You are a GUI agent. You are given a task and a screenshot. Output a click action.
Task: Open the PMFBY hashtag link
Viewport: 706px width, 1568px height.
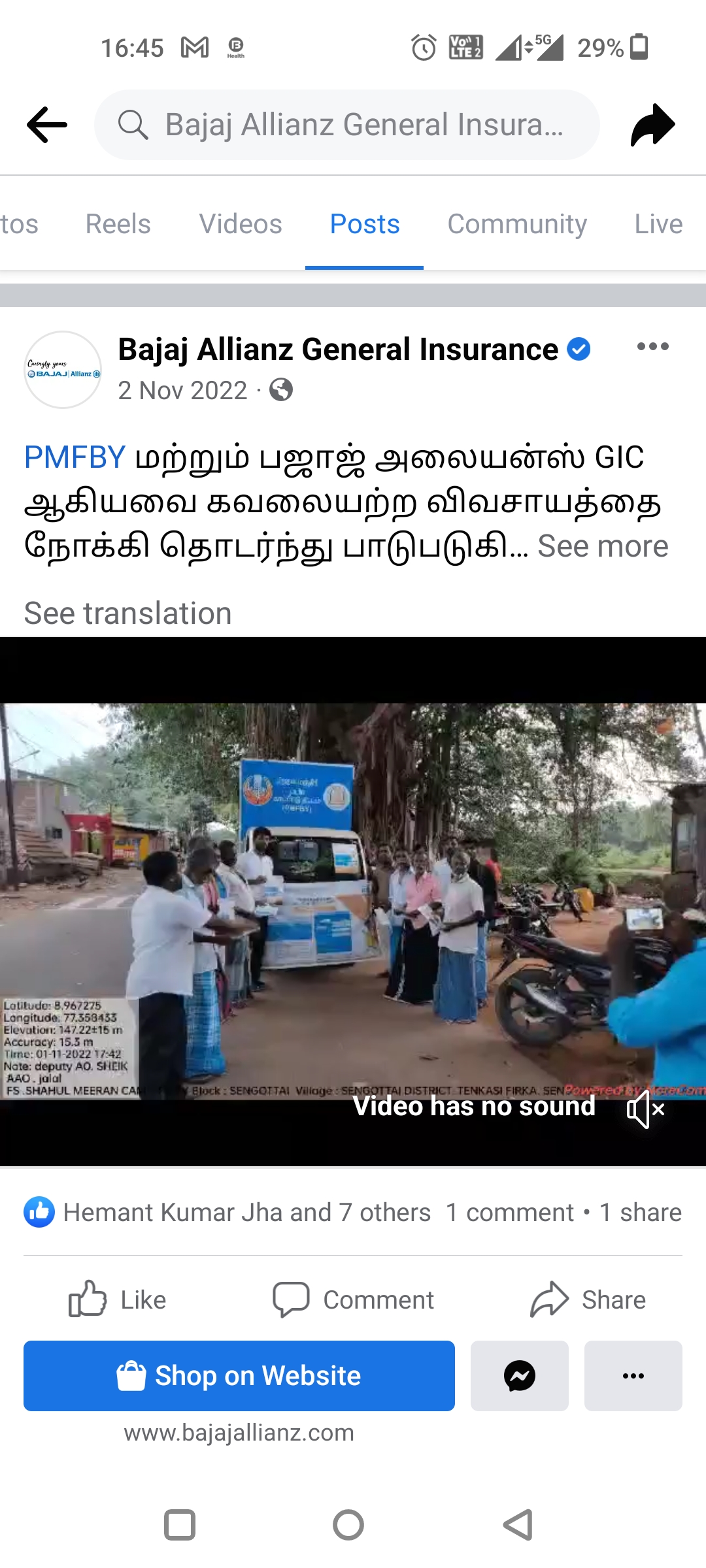75,457
